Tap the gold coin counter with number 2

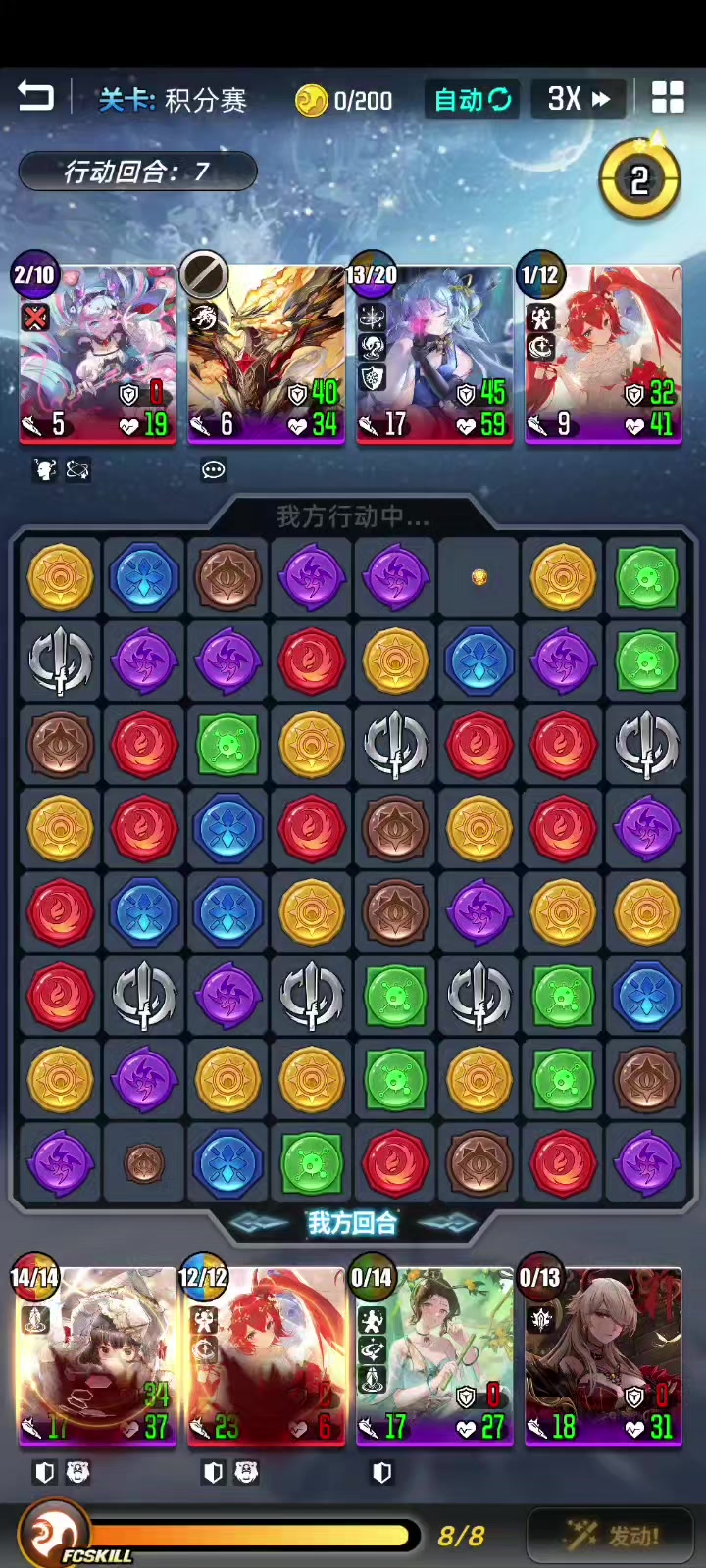point(639,180)
